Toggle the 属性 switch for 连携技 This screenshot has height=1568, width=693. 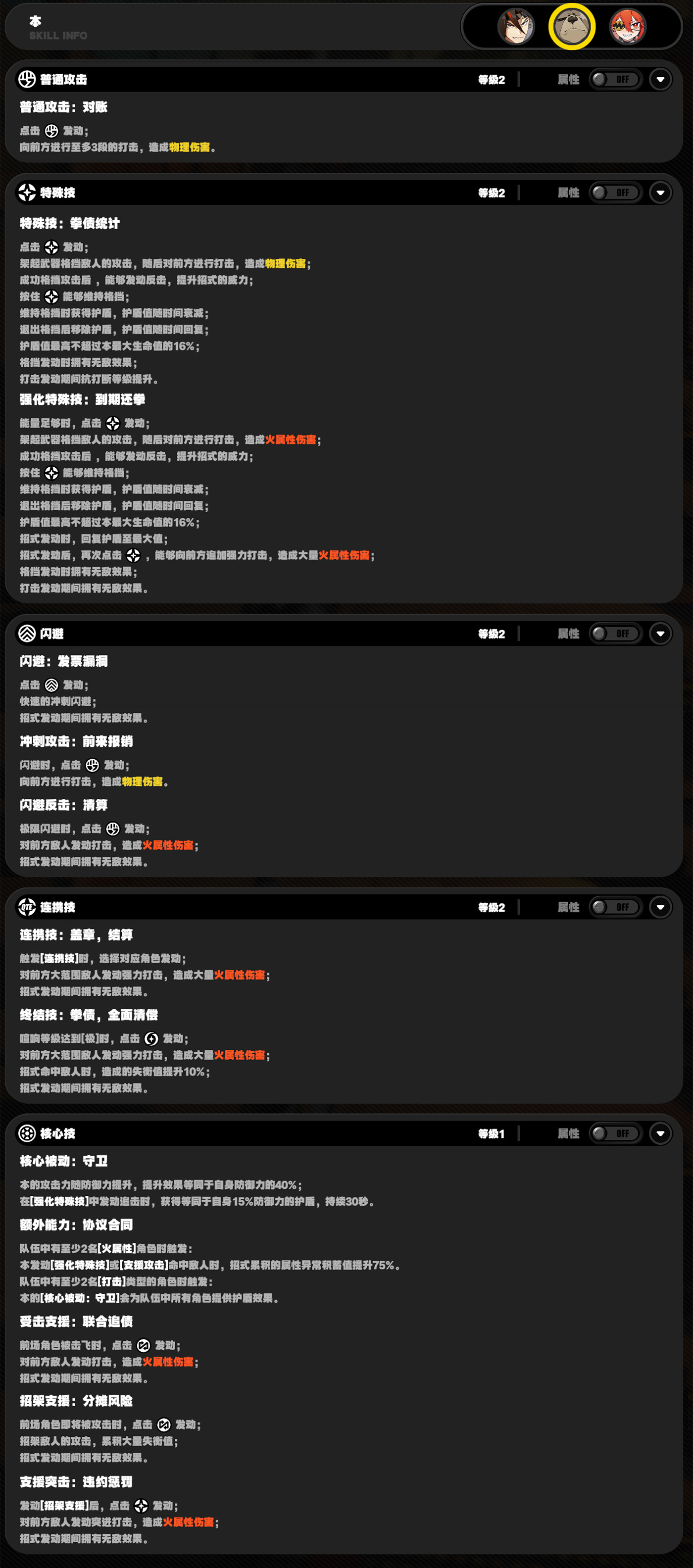pyautogui.click(x=616, y=907)
